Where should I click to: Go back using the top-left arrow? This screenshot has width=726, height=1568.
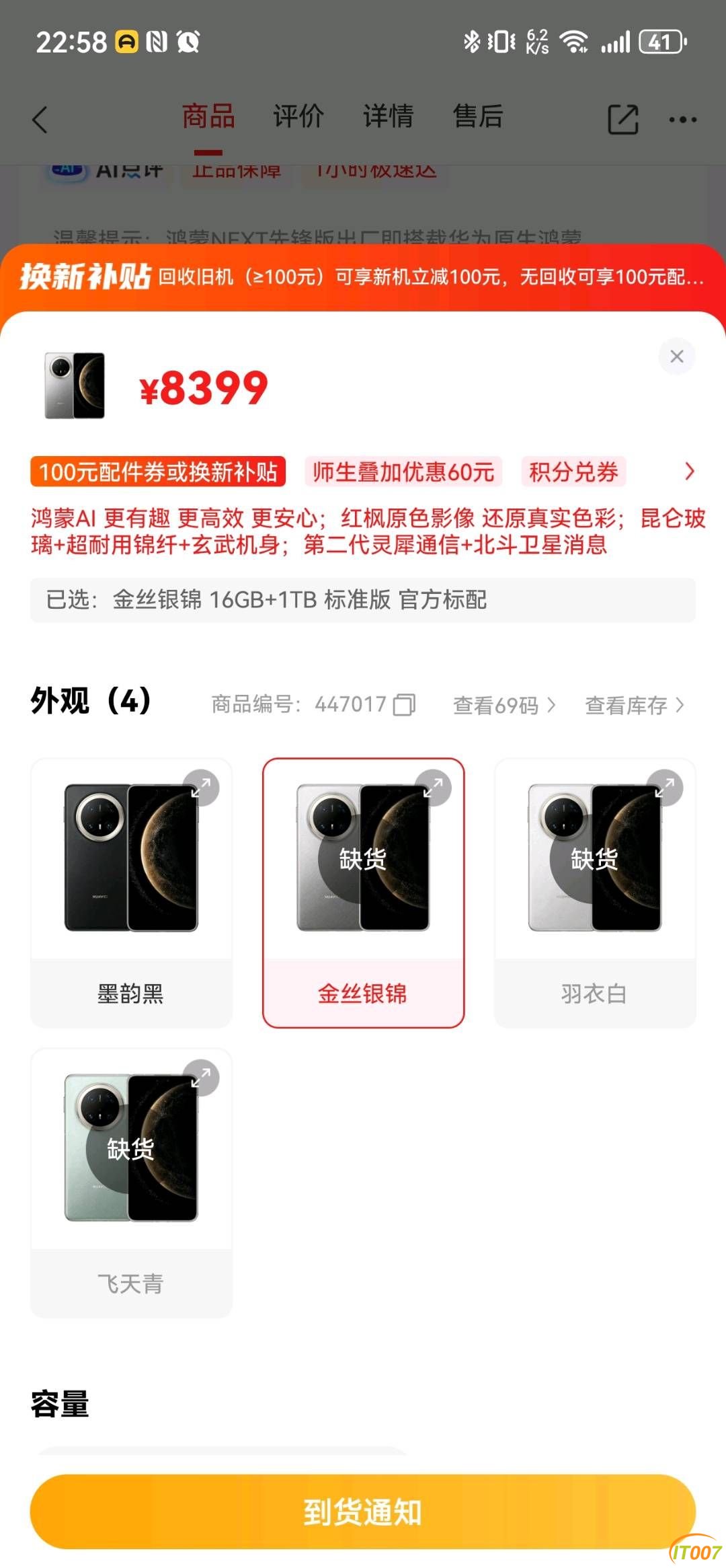point(40,120)
